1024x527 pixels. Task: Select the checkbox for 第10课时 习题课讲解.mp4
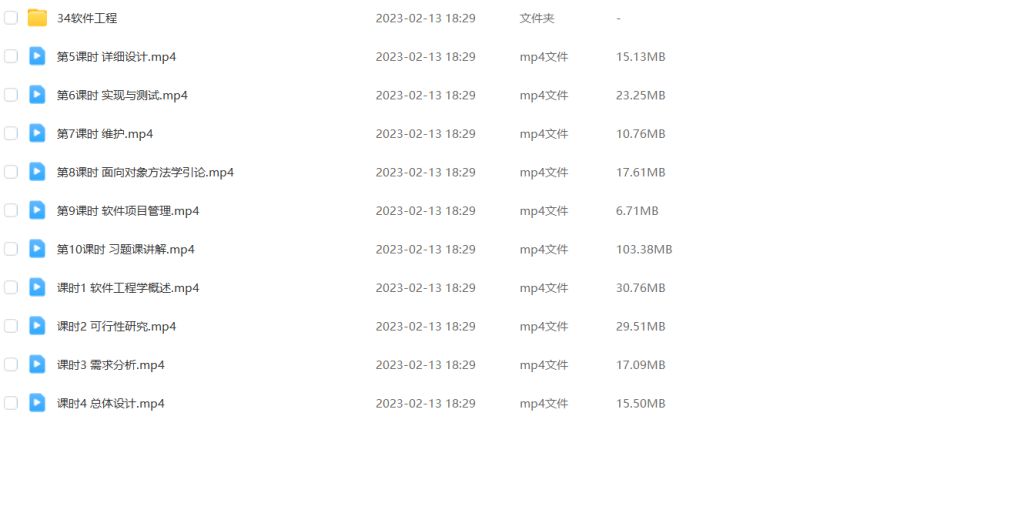point(11,249)
